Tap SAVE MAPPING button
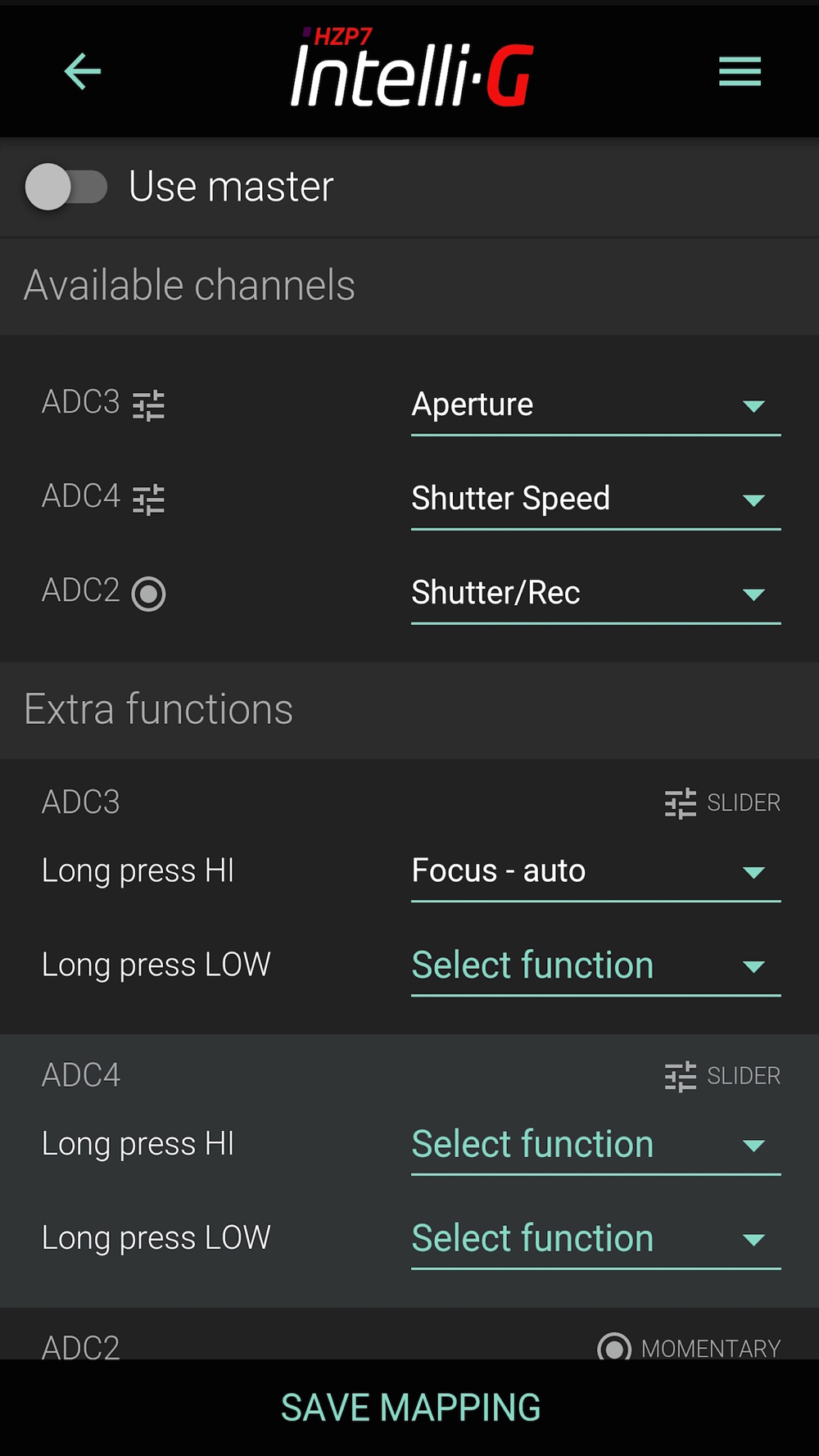The image size is (819, 1456). point(410,1408)
